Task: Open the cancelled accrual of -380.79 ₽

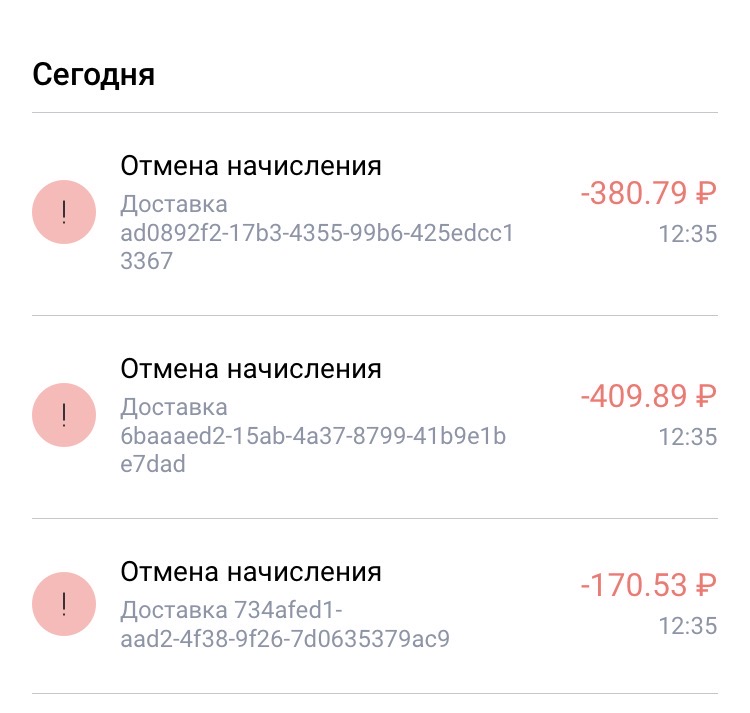Action: click(374, 213)
